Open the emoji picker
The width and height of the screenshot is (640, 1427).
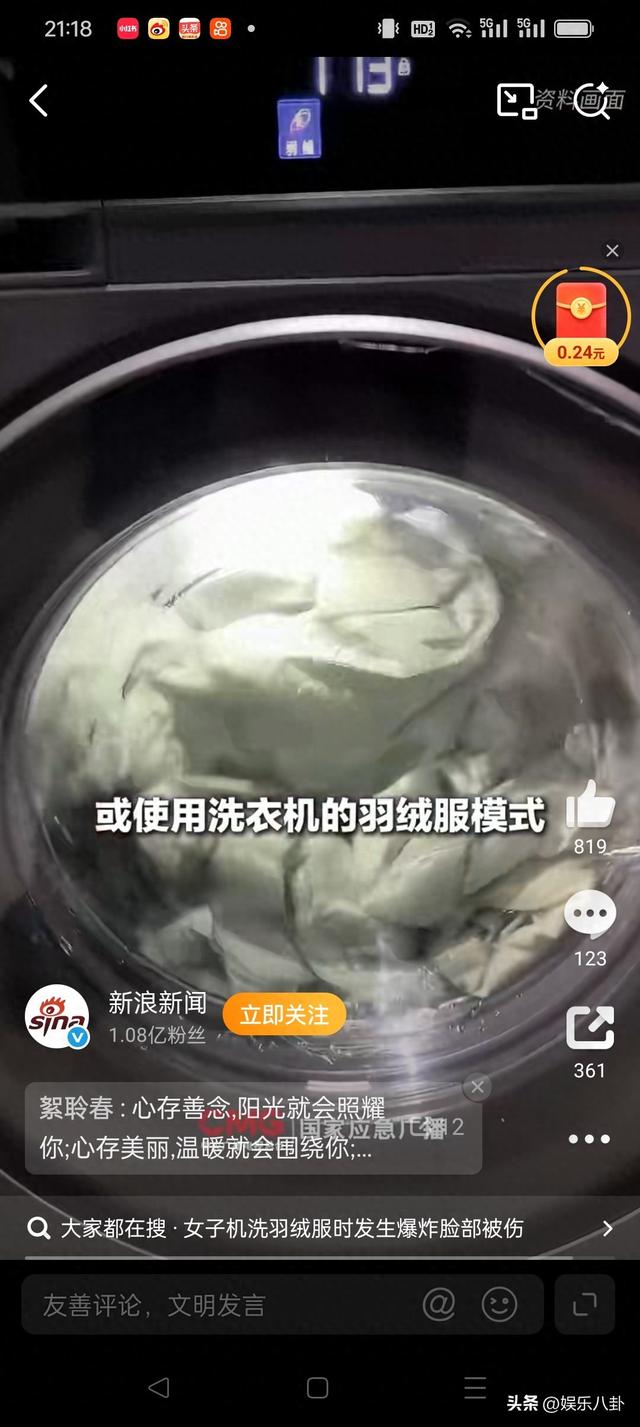tap(499, 1304)
